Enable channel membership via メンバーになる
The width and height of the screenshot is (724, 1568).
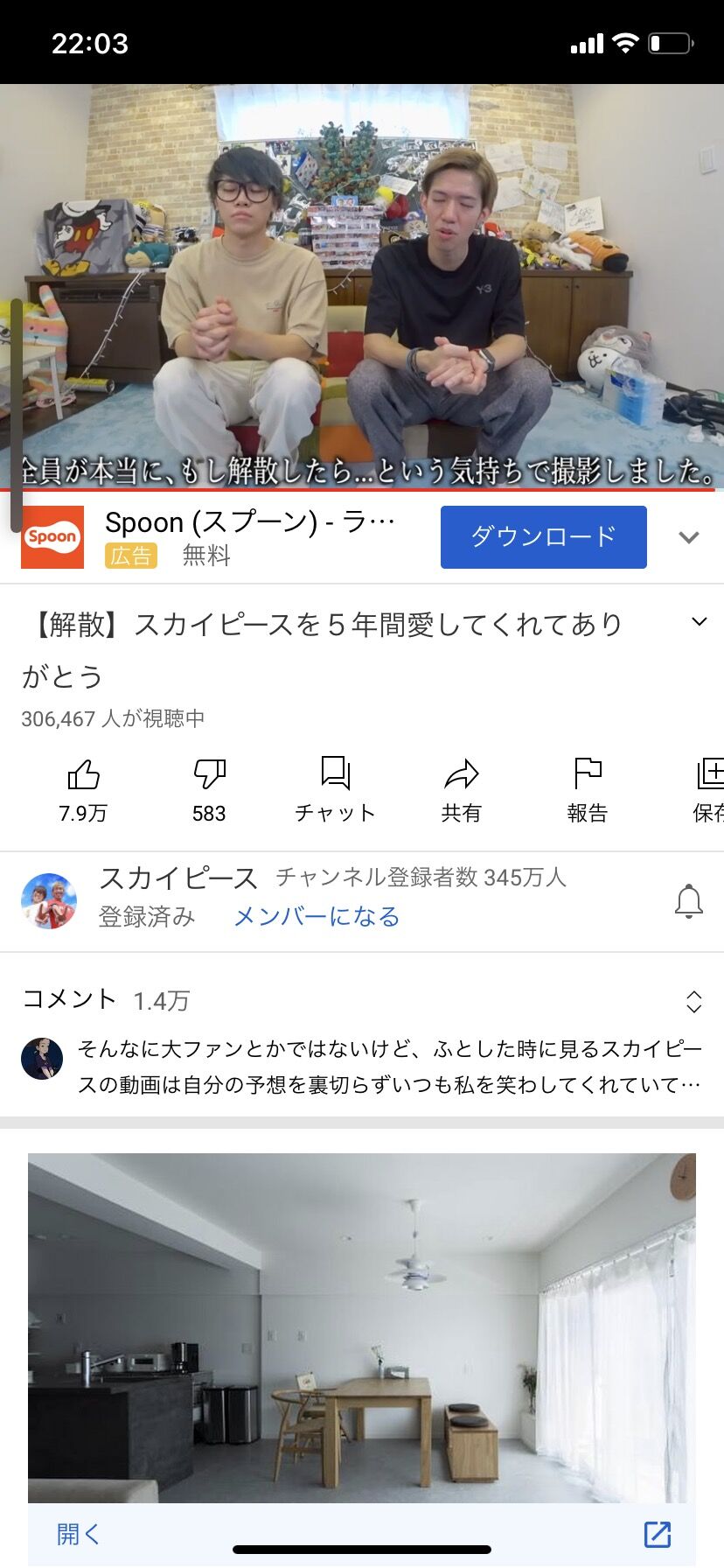pyautogui.click(x=316, y=916)
